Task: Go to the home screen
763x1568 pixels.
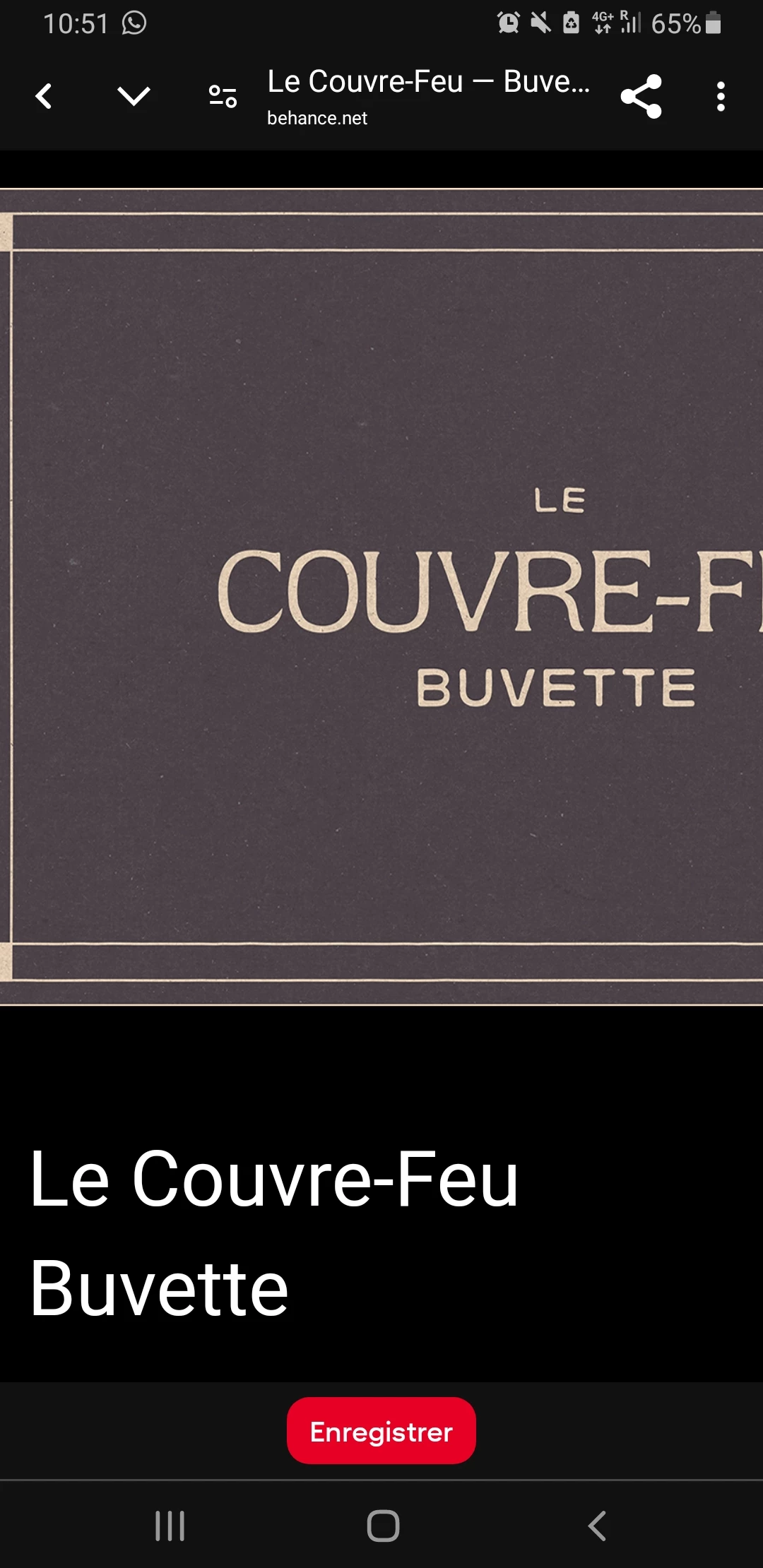Action: coord(383,1526)
